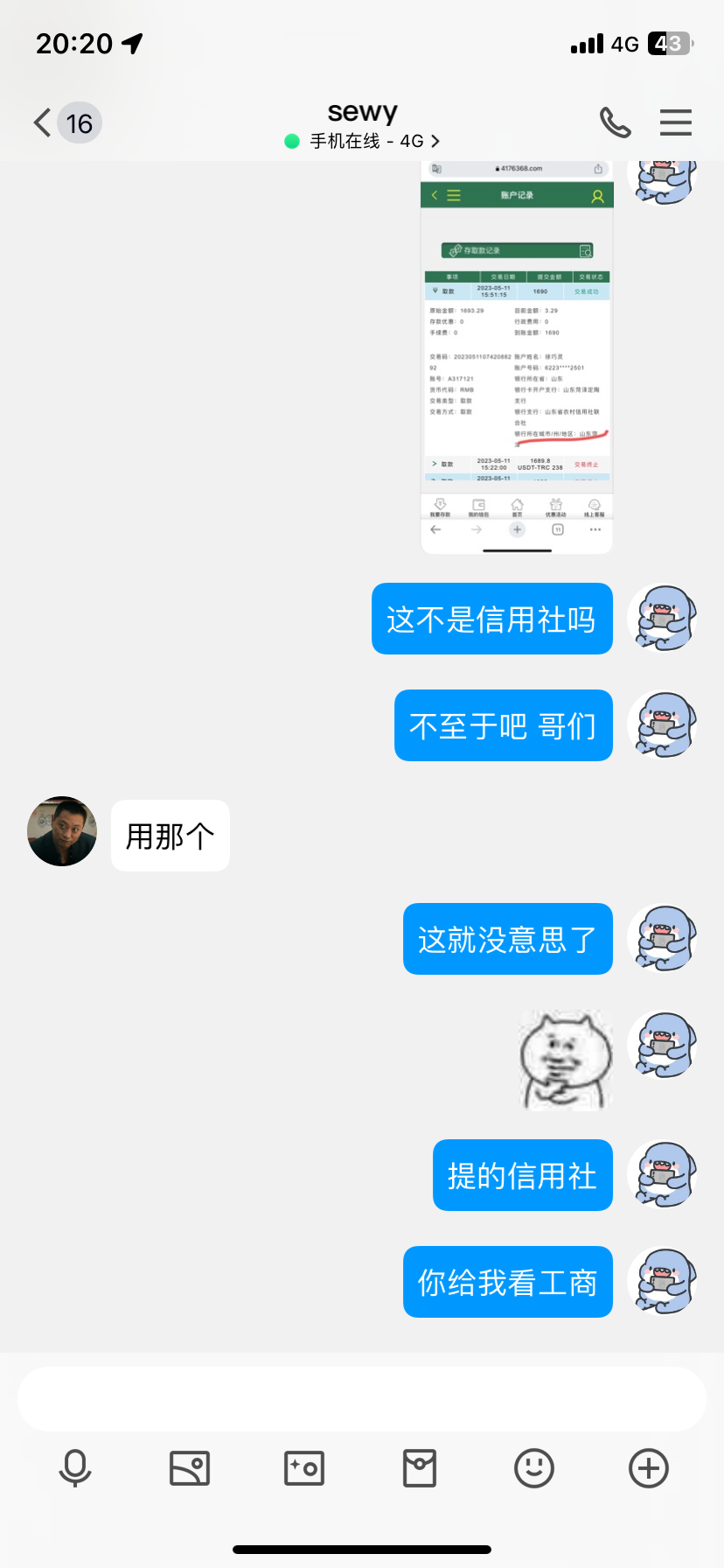Open the photo album picker

[190, 1468]
